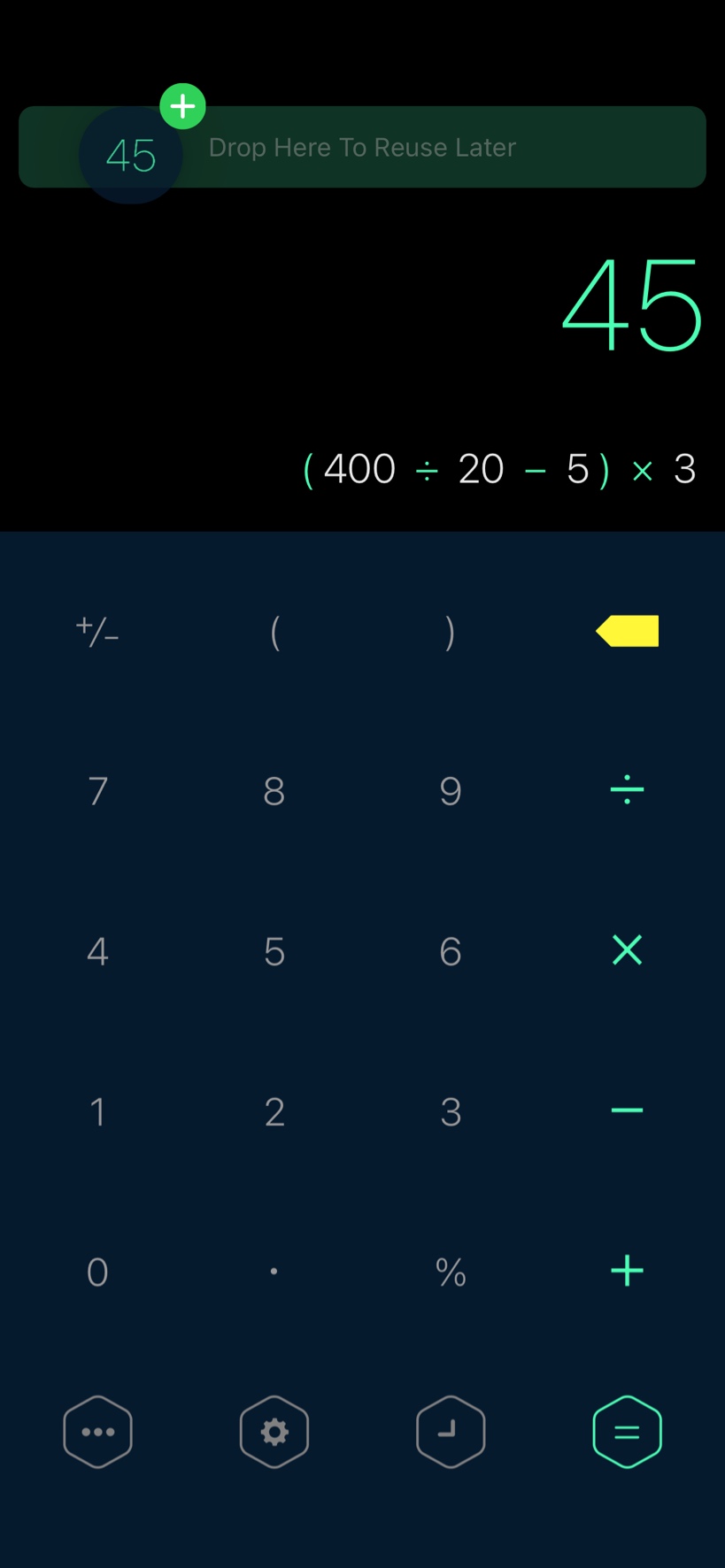This screenshot has width=725, height=1568.
Task: Enter the digit 8
Action: (274, 790)
